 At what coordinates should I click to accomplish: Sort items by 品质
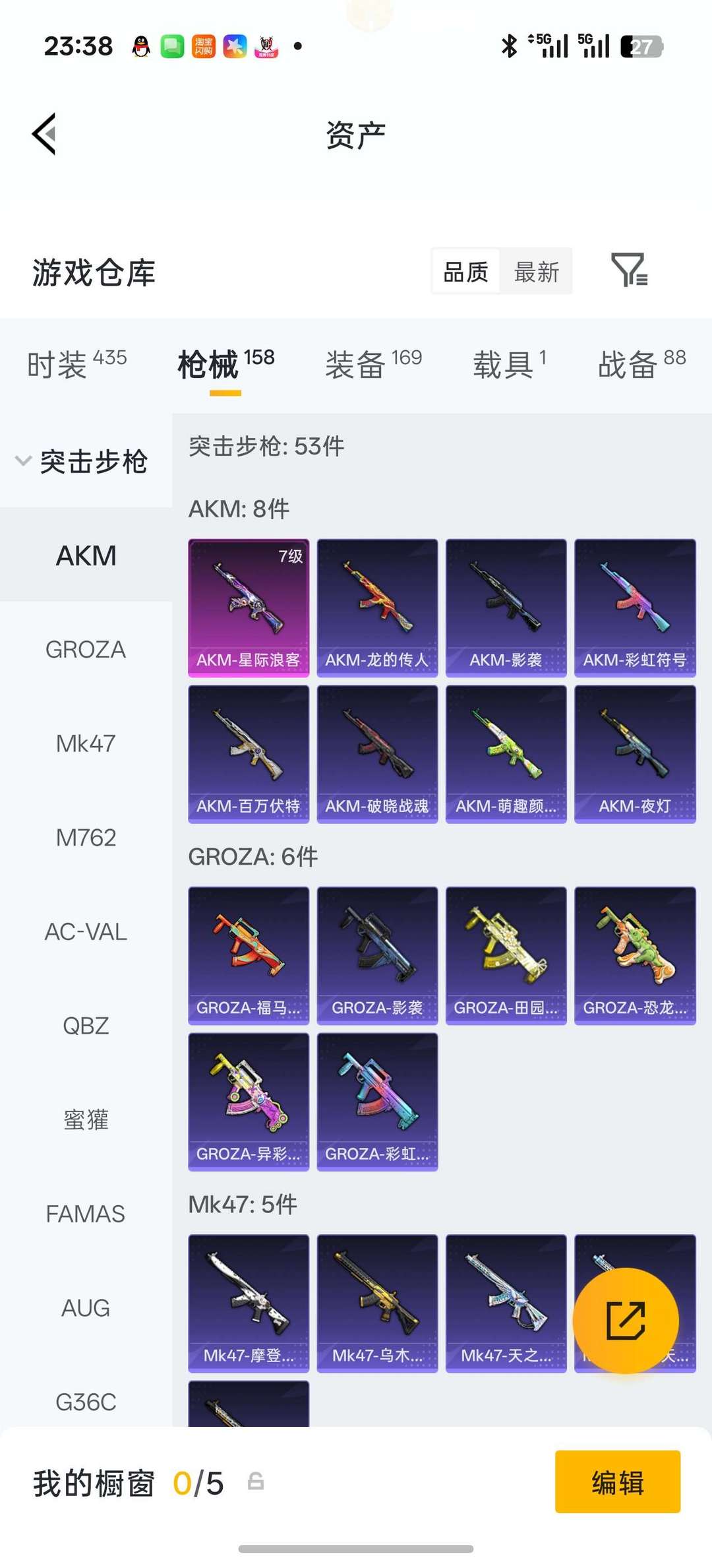click(466, 272)
